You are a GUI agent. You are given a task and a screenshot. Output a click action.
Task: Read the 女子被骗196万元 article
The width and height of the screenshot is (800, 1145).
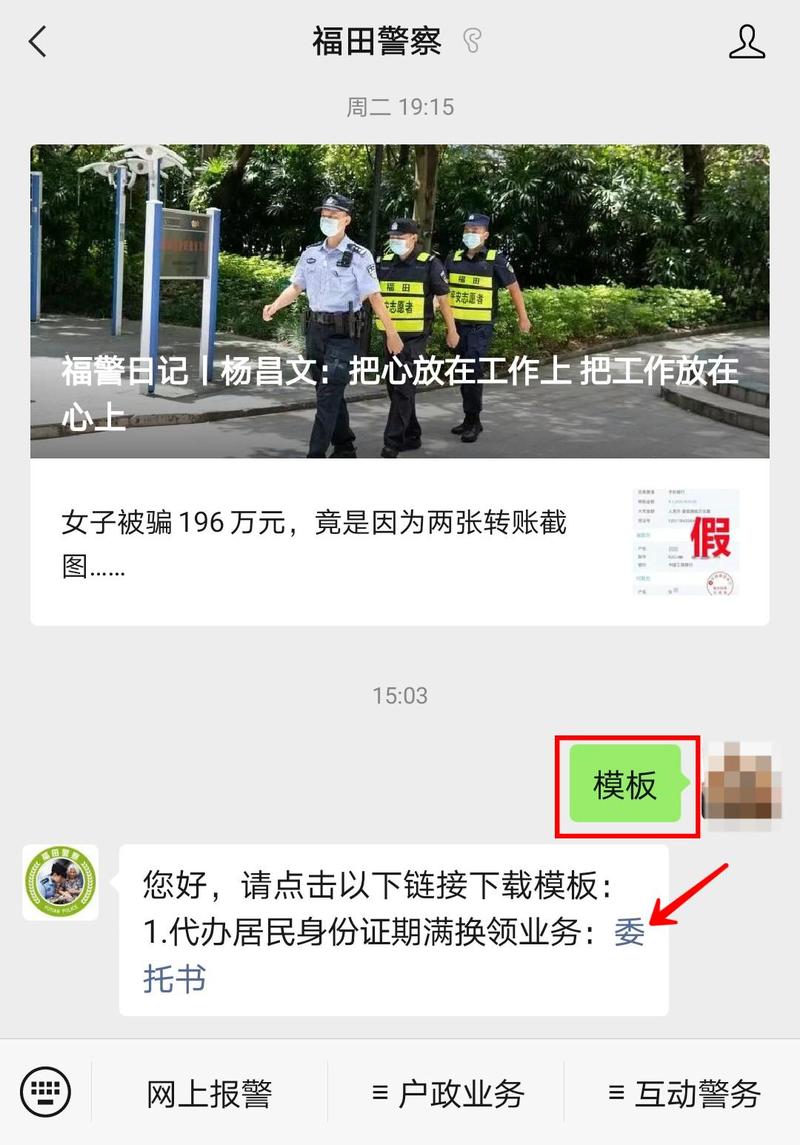[x=400, y=541]
